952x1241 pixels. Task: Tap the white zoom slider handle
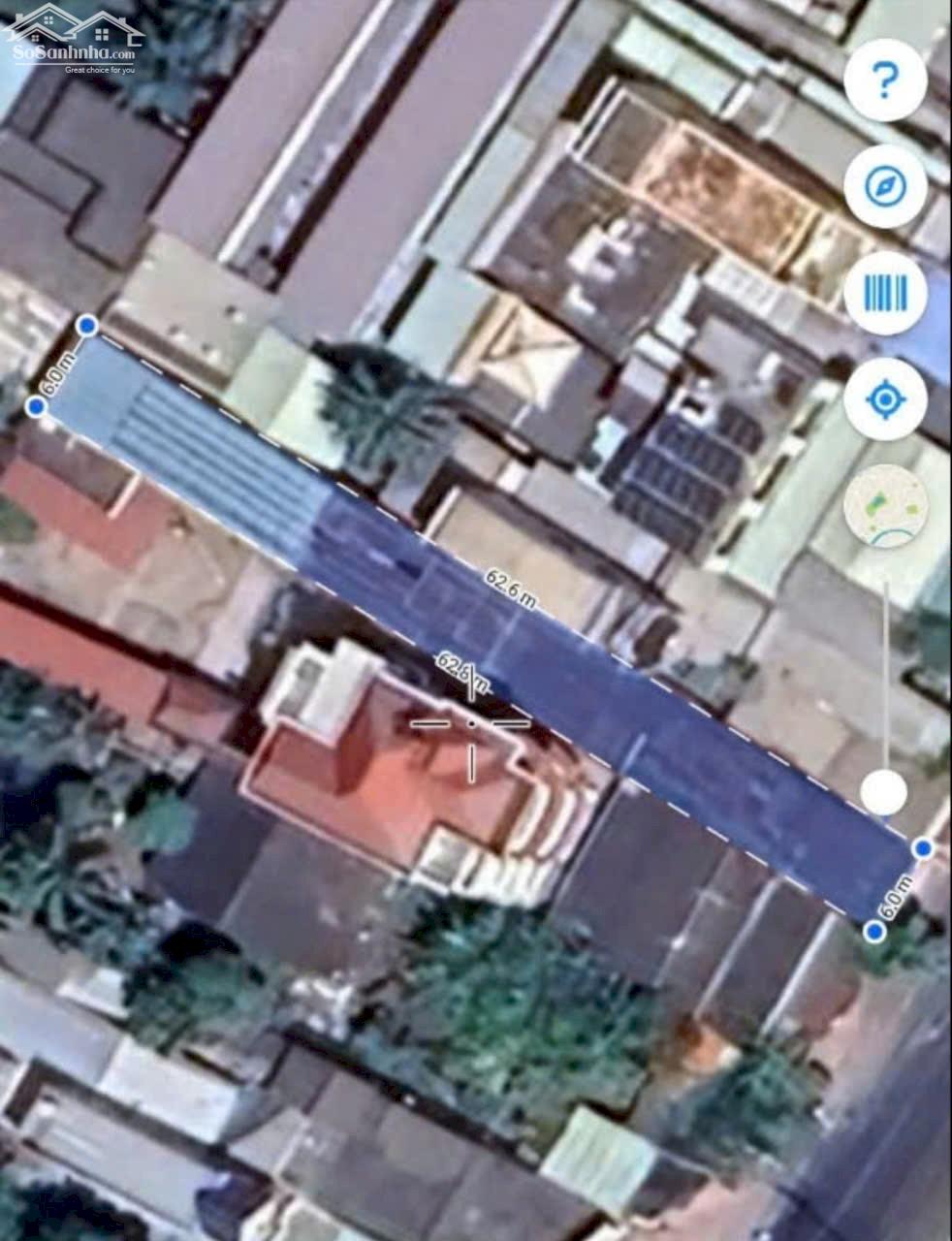[884, 792]
